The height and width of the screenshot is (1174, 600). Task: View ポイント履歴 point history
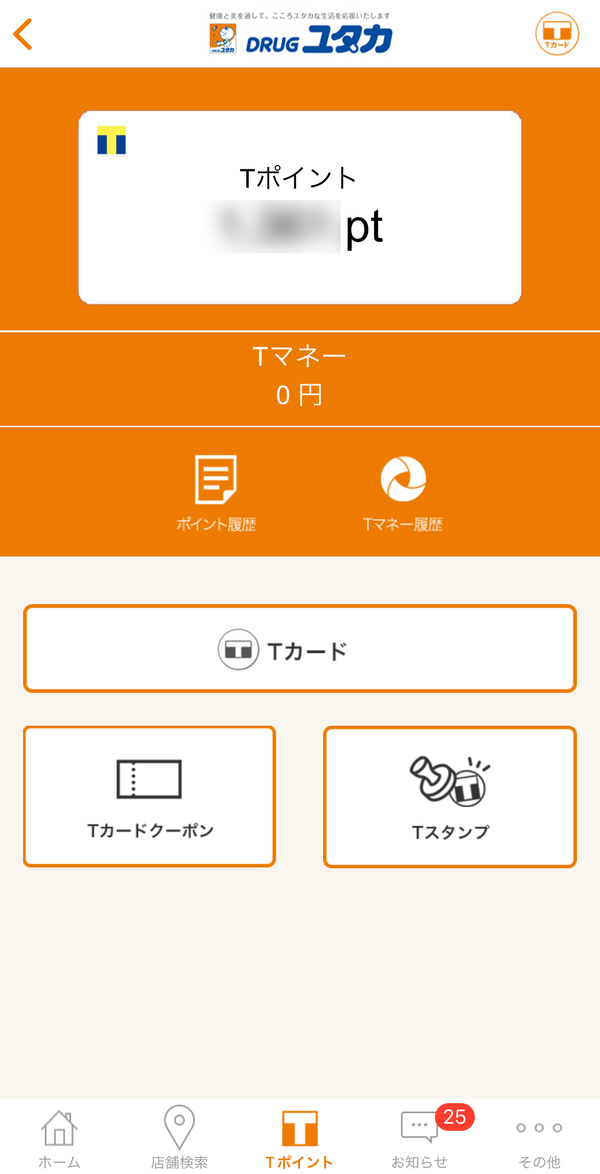pyautogui.click(x=216, y=493)
